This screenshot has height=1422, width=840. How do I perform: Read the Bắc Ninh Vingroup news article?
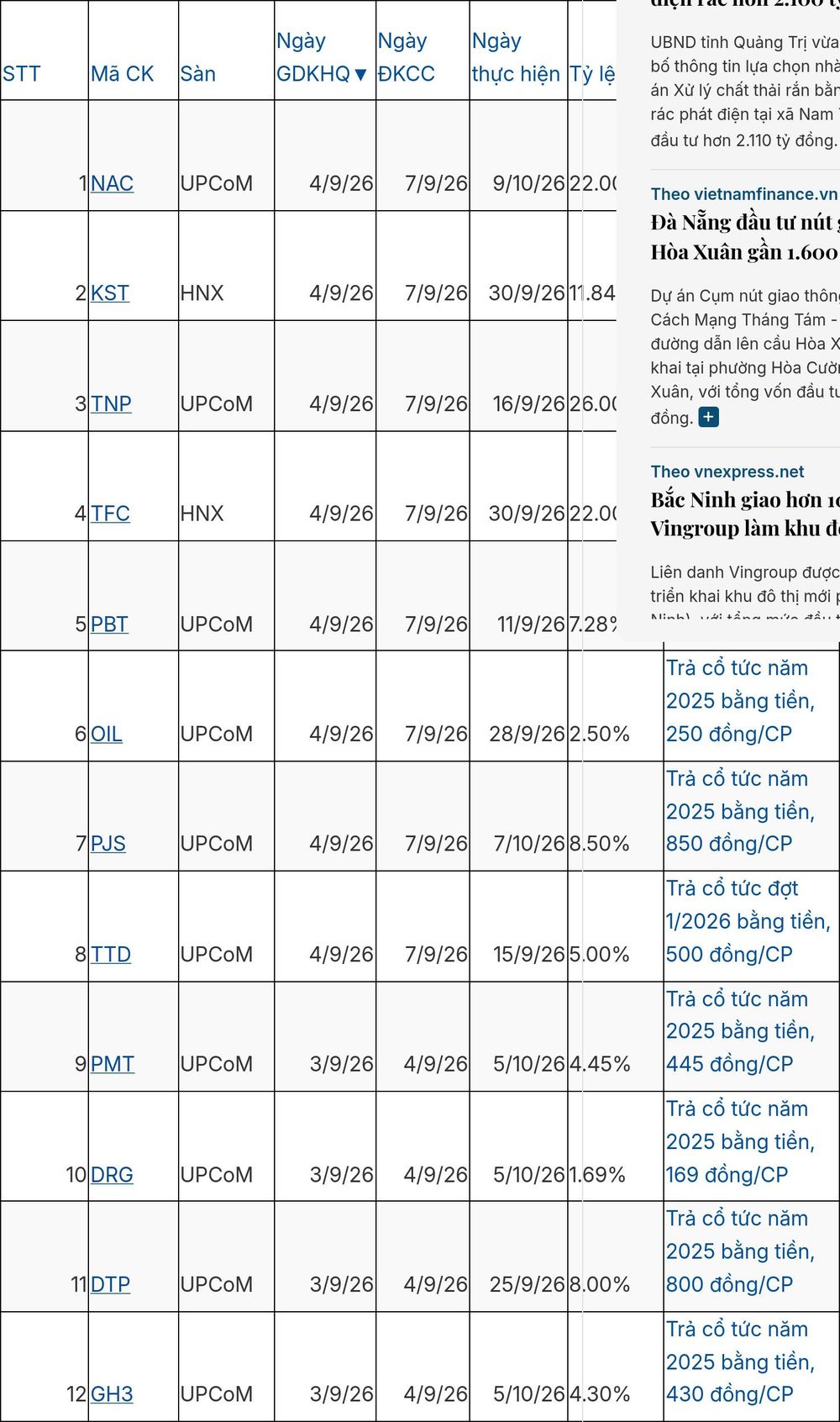pos(745,513)
